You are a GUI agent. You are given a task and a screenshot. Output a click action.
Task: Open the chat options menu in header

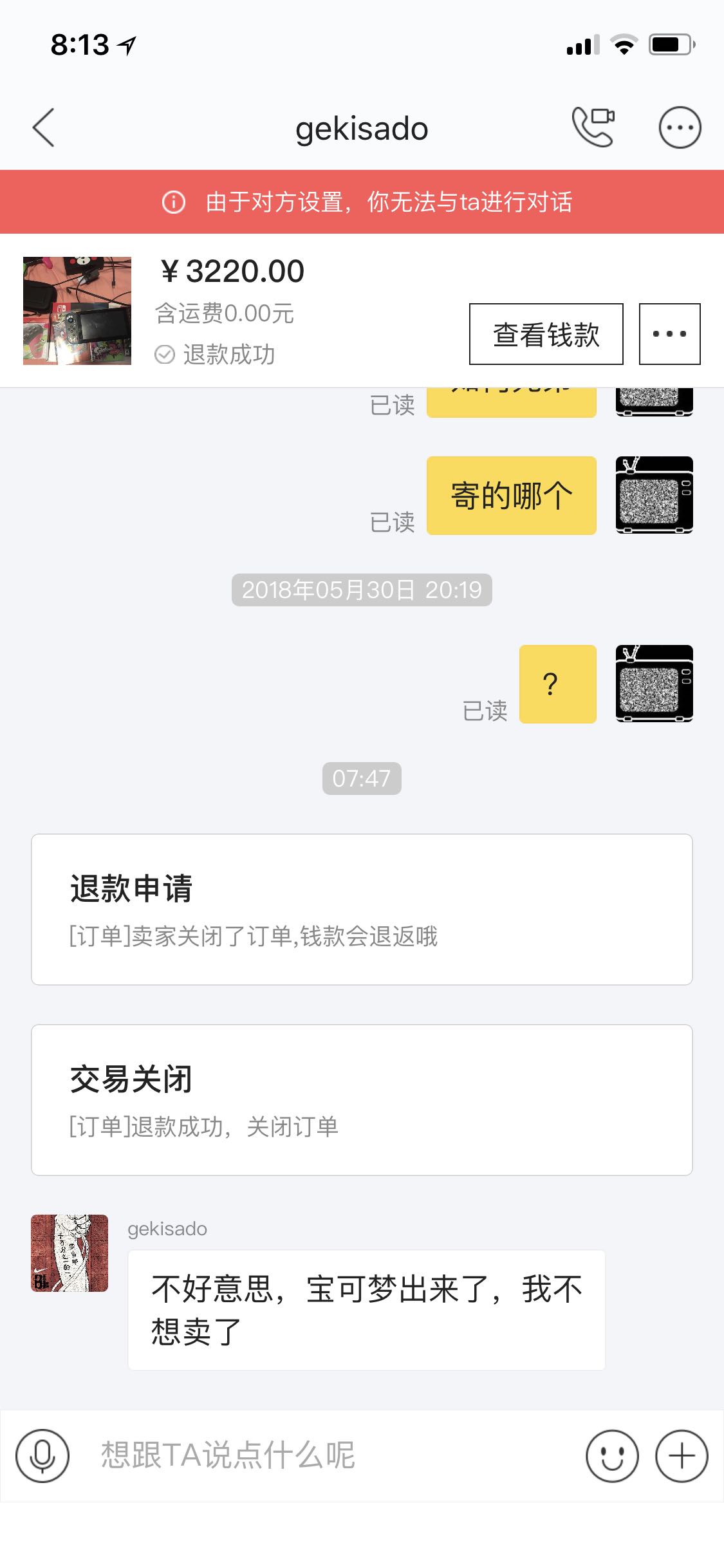tap(680, 127)
